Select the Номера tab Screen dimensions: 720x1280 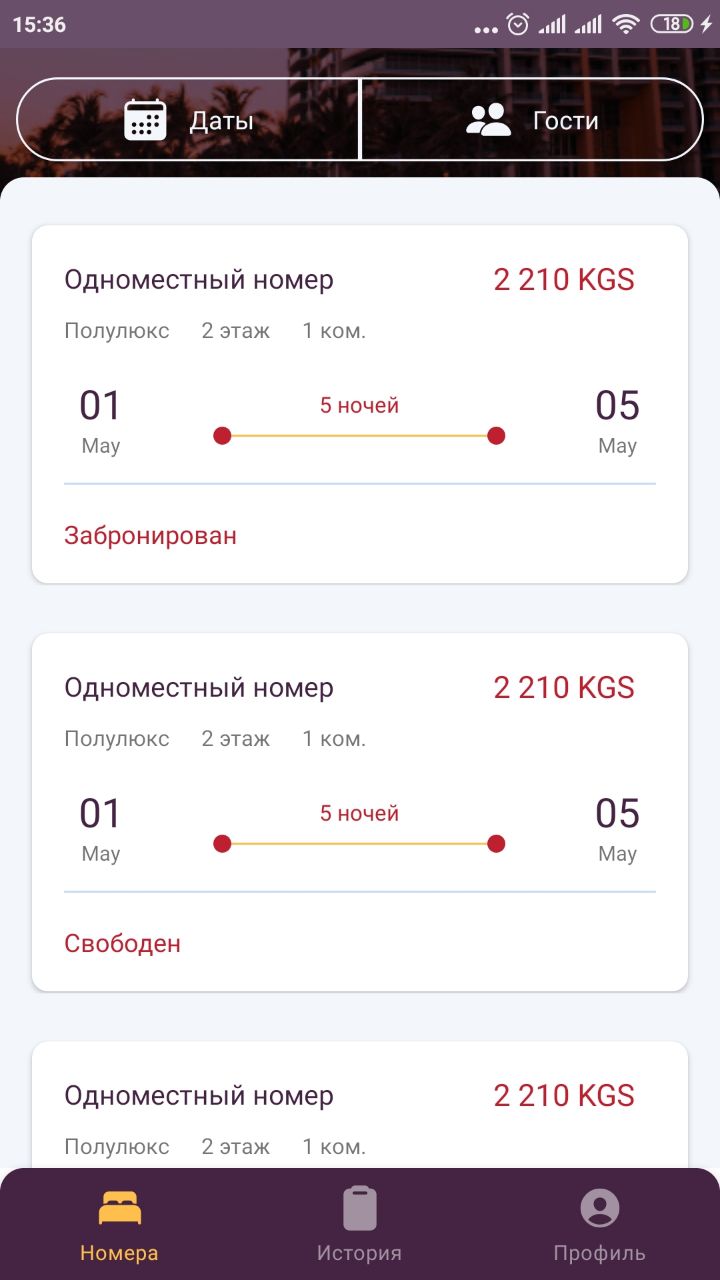click(x=119, y=1224)
